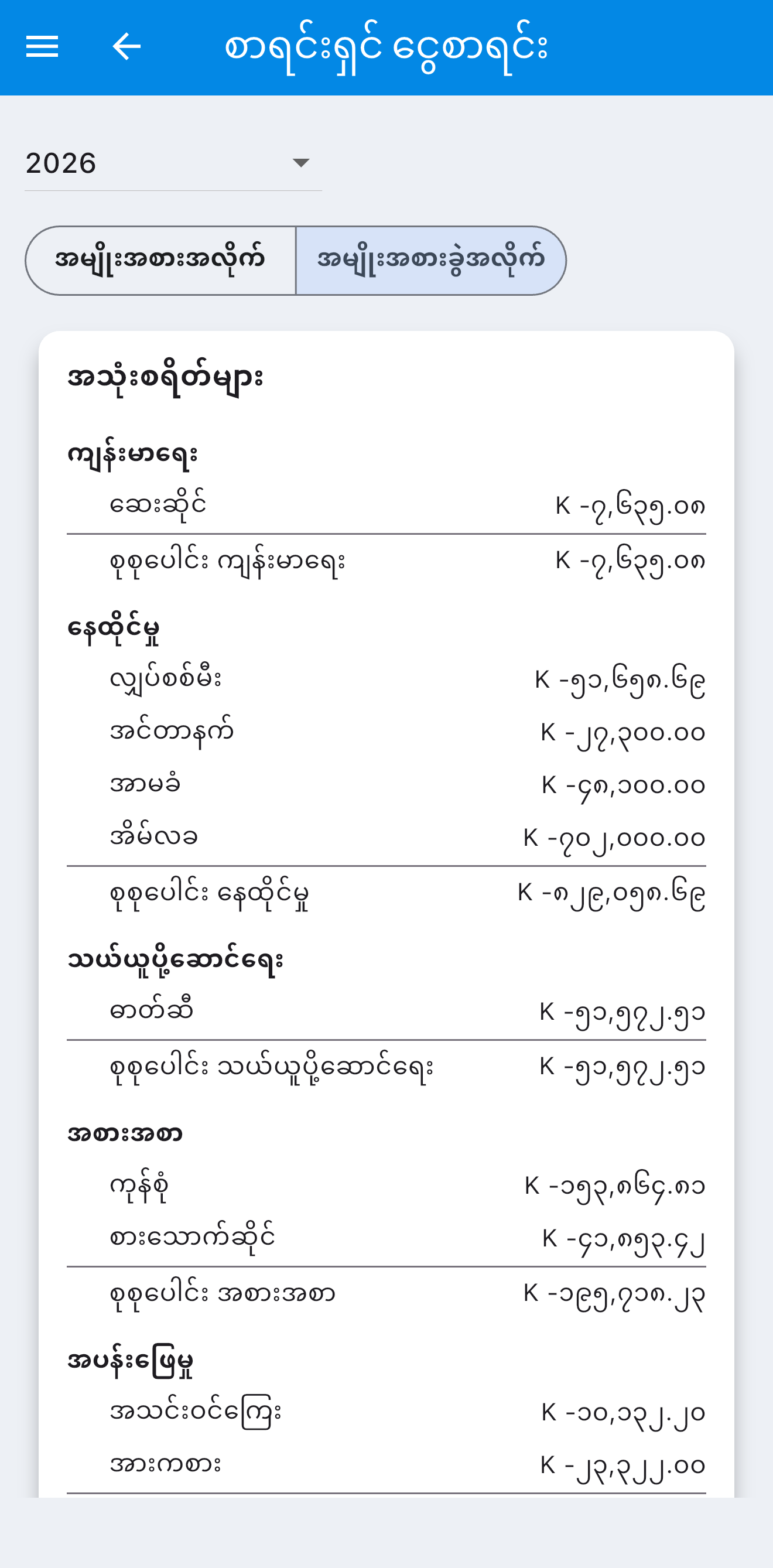Open the hamburger drawer menu
The height and width of the screenshot is (1568, 773).
[42, 47]
